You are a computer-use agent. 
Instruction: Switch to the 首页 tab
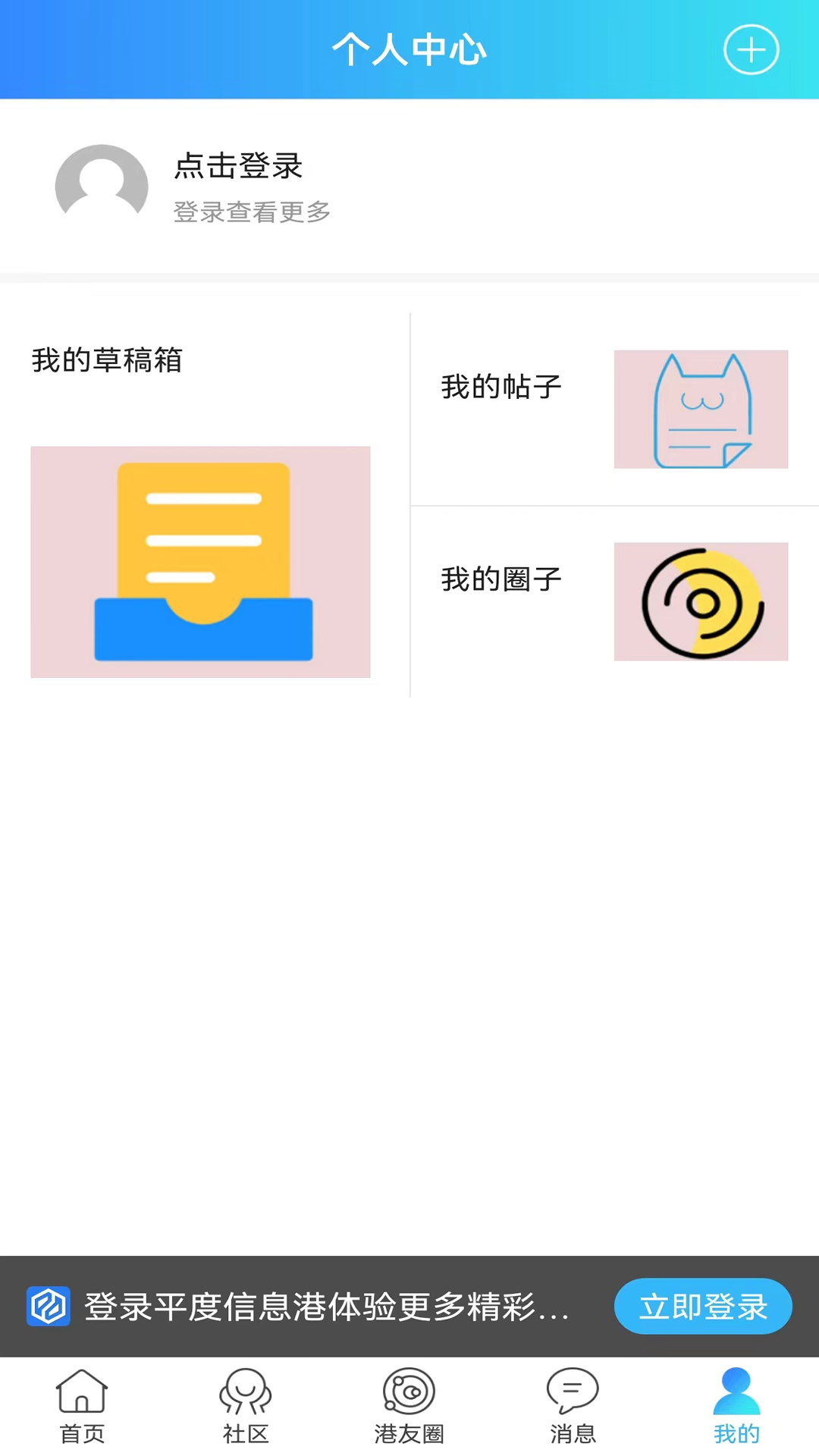82,1407
